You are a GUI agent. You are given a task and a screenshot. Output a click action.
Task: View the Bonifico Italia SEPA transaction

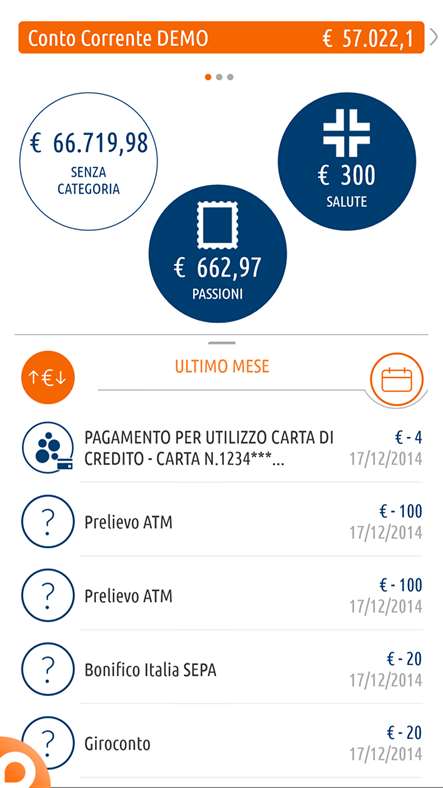[222, 669]
